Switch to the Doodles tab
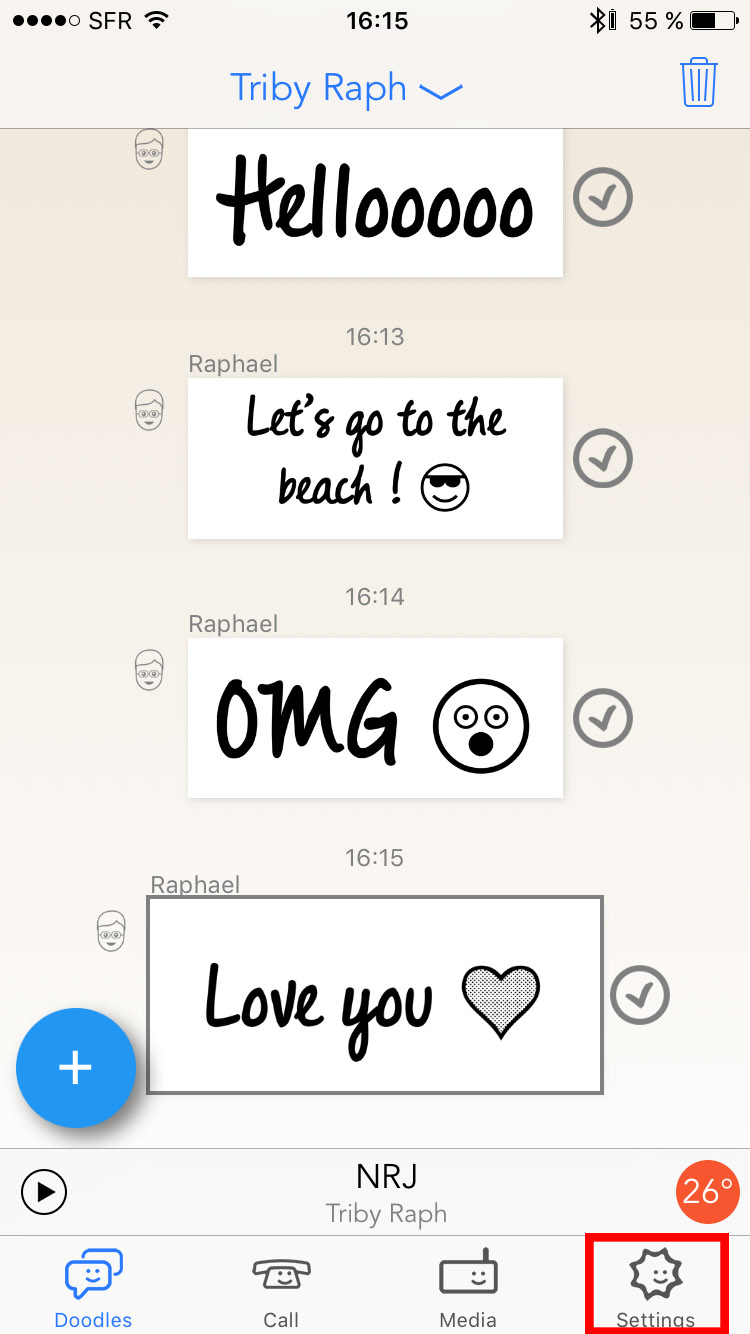Image resolution: width=750 pixels, height=1334 pixels. (93, 1288)
